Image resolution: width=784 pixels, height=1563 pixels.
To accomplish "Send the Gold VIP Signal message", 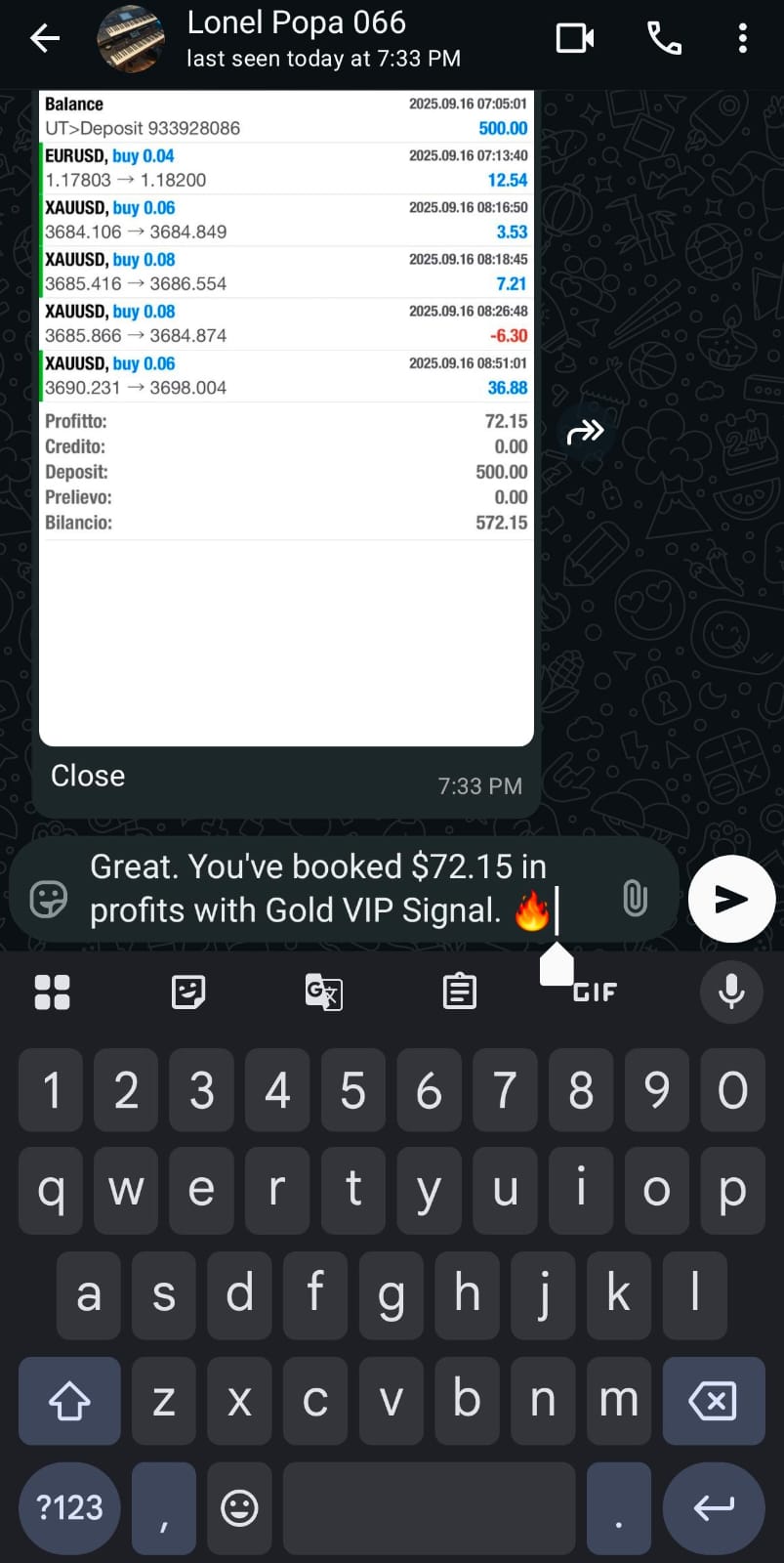I will 731,899.
